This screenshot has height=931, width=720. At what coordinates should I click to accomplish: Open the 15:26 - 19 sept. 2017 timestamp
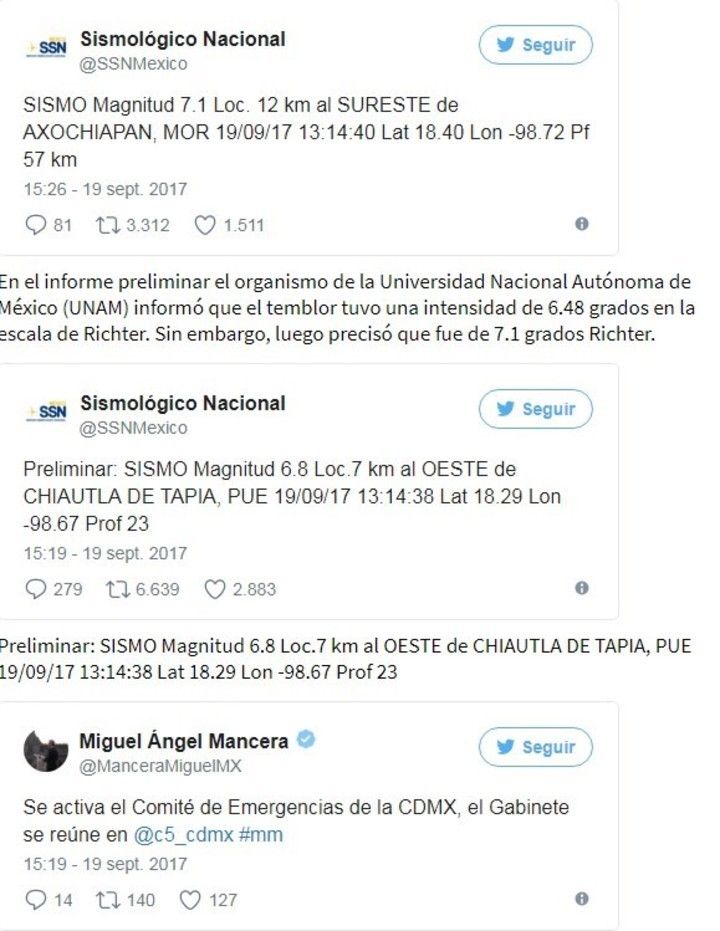[105, 189]
